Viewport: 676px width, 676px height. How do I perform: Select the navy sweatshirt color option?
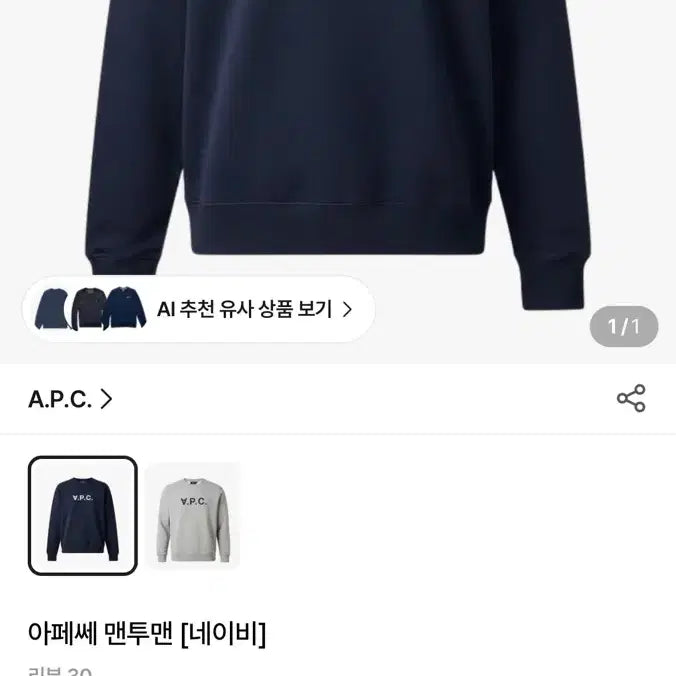click(x=82, y=516)
